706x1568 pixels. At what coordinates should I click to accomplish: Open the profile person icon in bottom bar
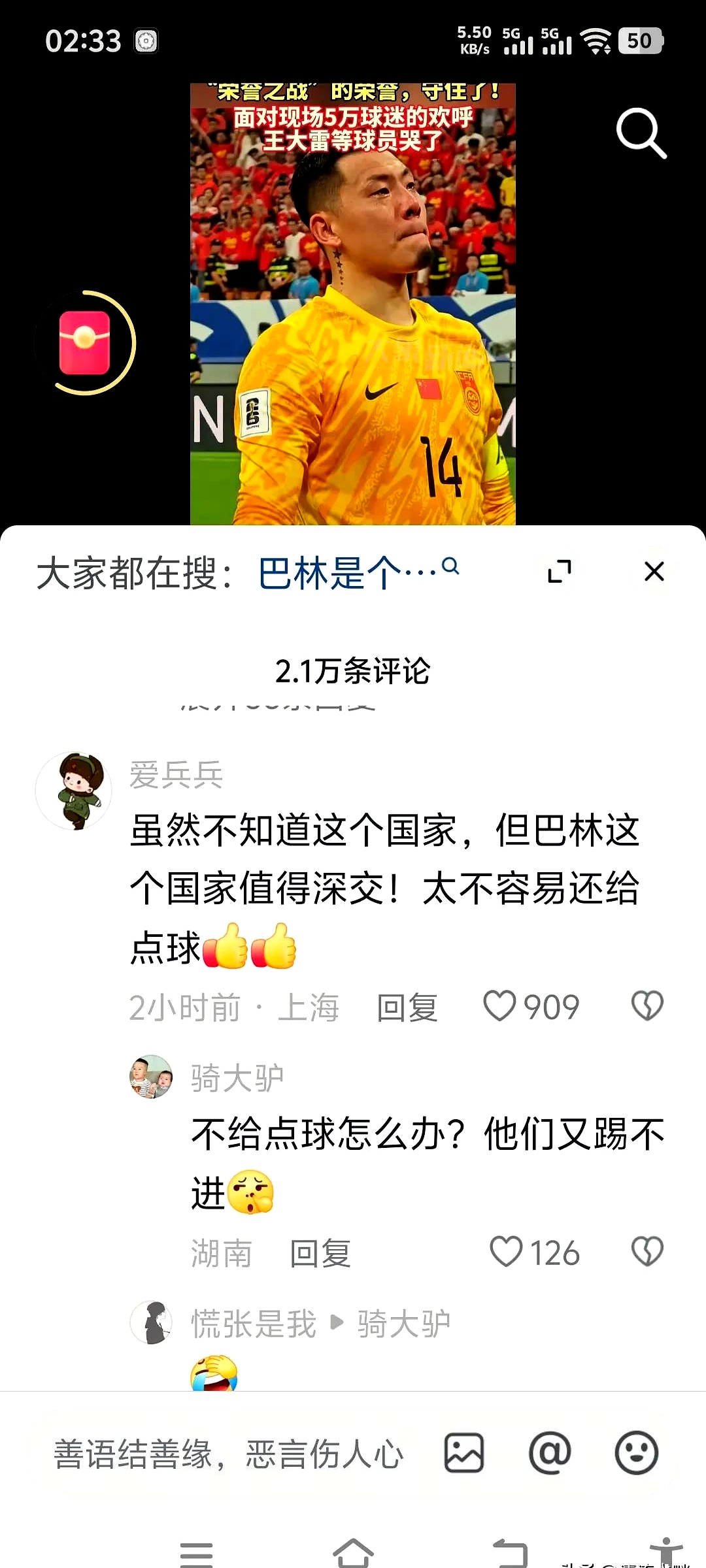click(667, 1546)
